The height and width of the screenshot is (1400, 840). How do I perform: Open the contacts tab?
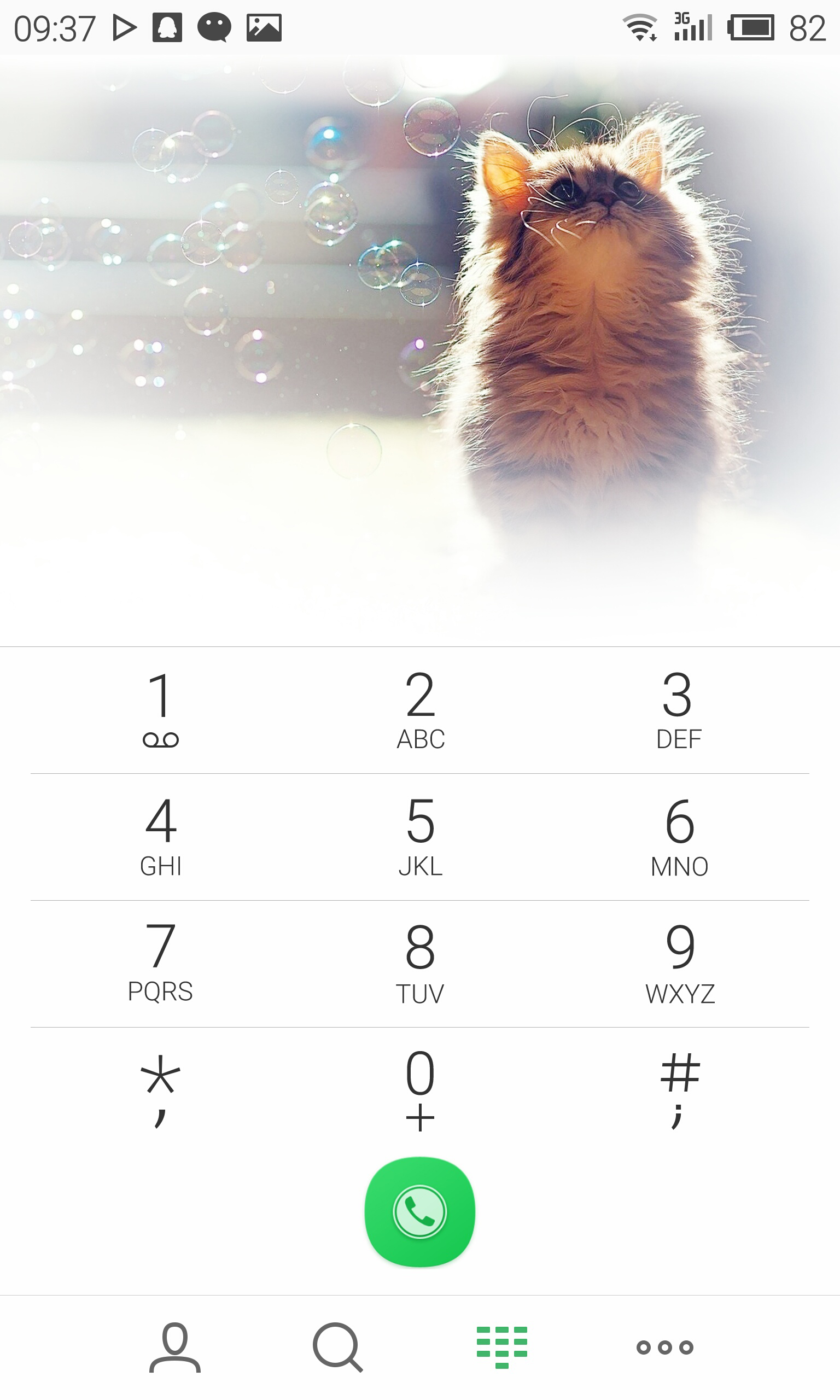click(x=175, y=1347)
